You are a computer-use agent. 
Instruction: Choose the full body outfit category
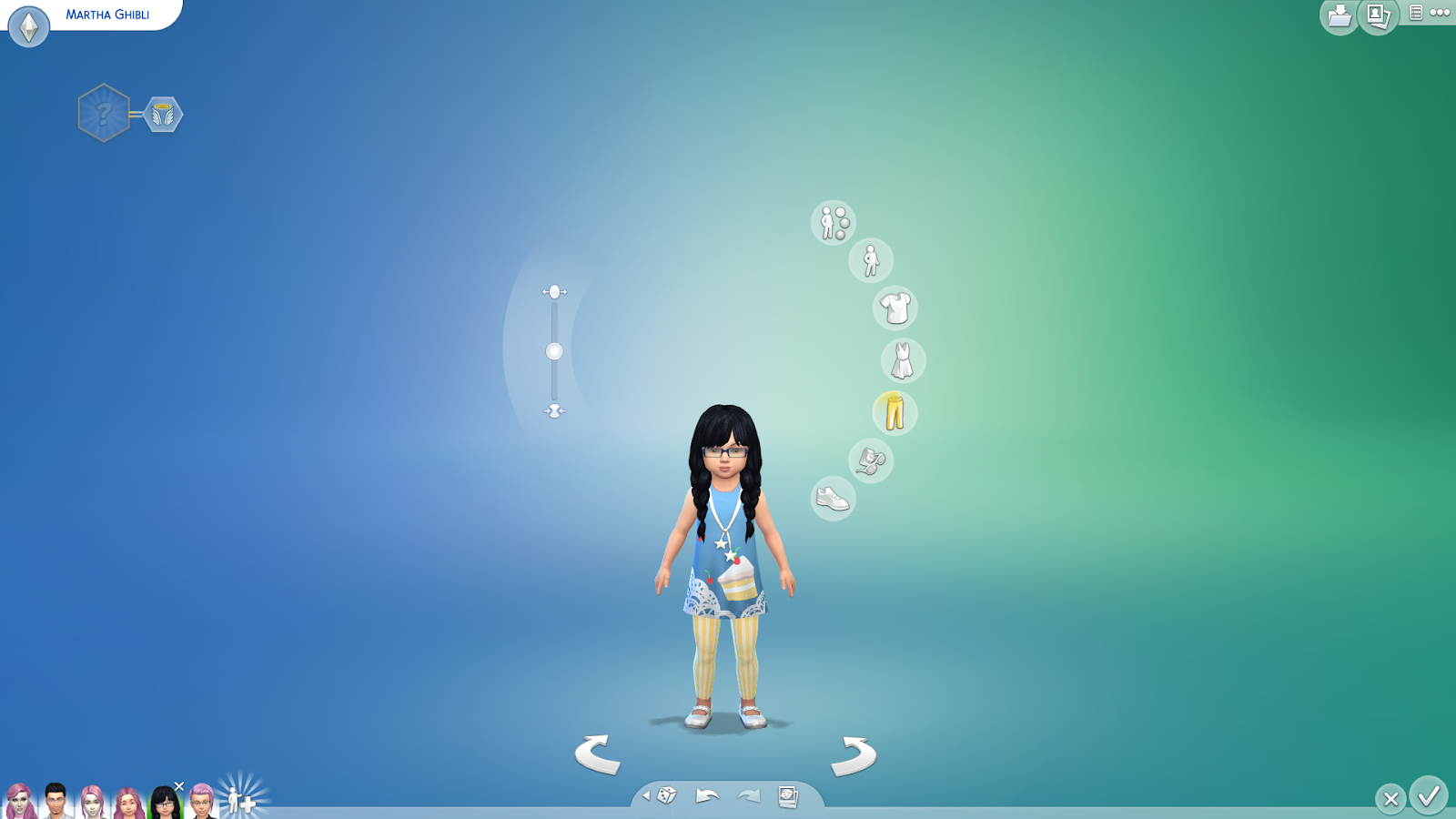coord(903,360)
